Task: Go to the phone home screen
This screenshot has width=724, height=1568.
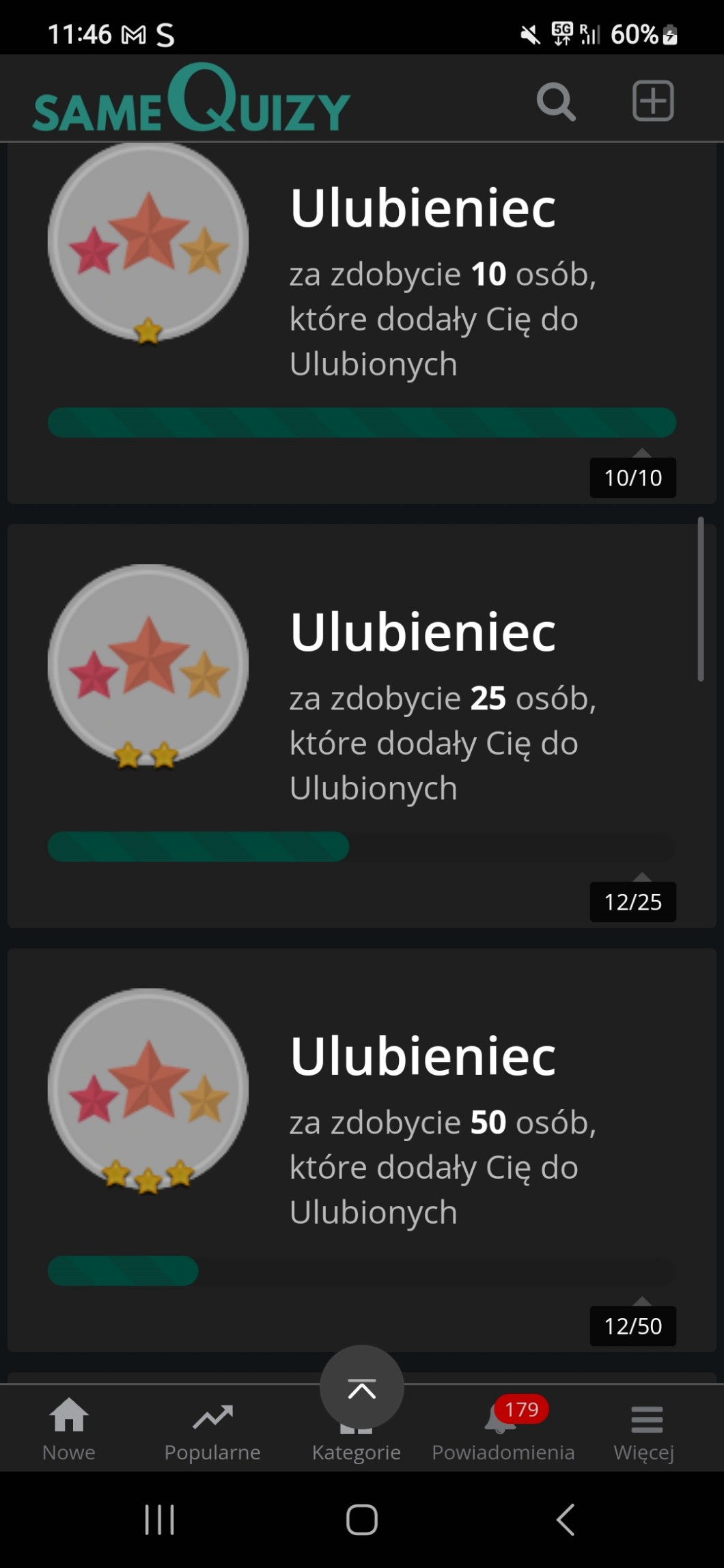Action: [x=362, y=1520]
